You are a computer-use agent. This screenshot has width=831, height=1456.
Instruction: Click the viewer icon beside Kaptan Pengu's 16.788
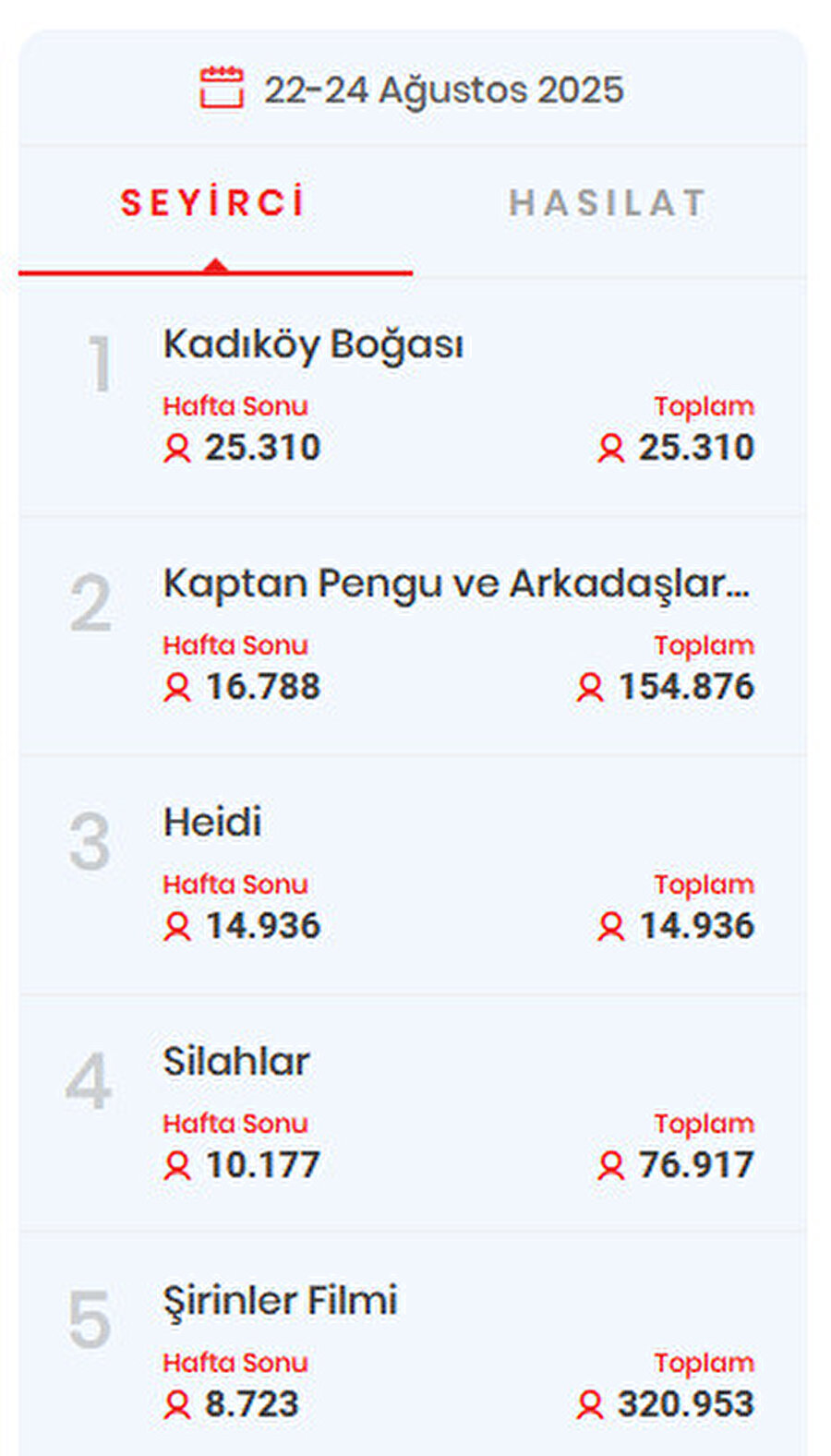click(175, 688)
